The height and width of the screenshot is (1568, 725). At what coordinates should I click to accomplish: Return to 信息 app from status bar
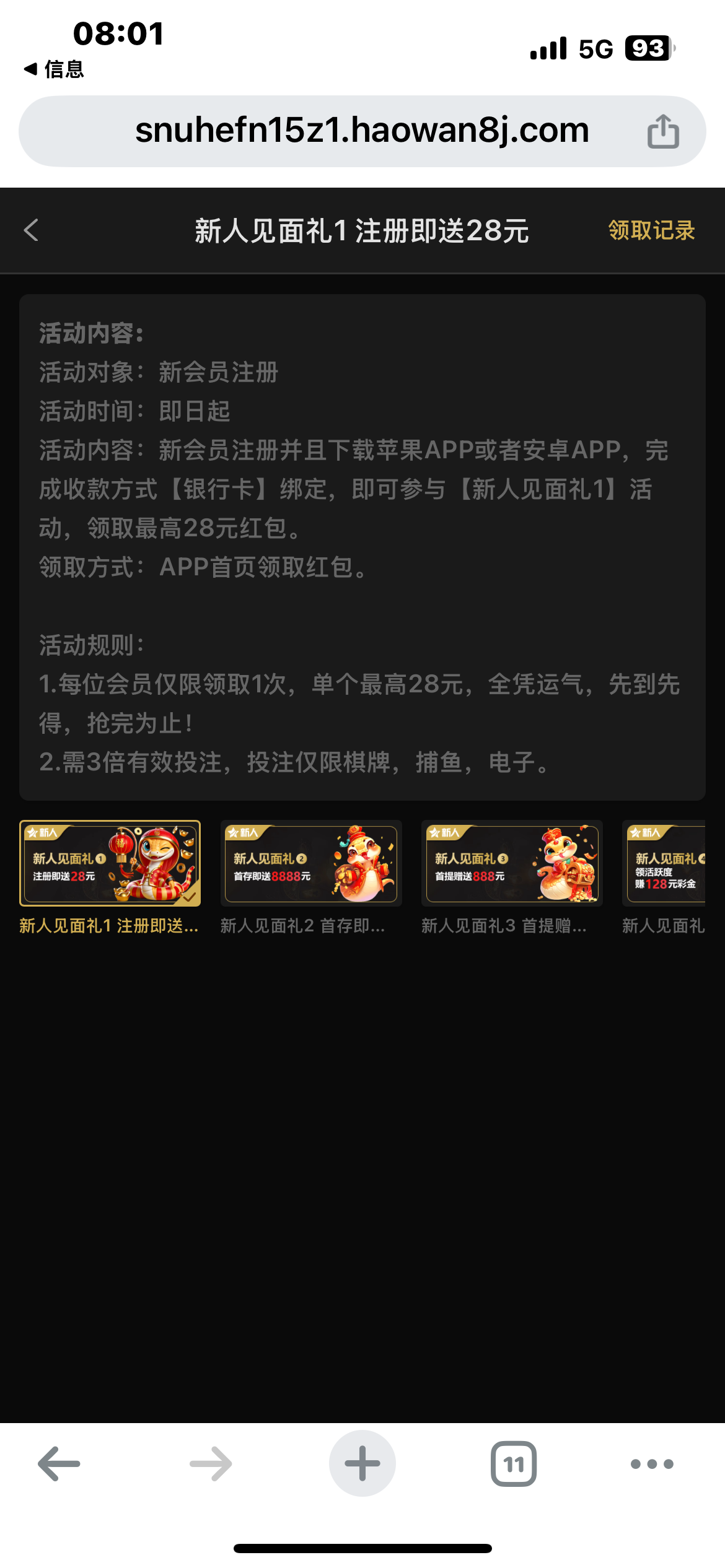[53, 69]
